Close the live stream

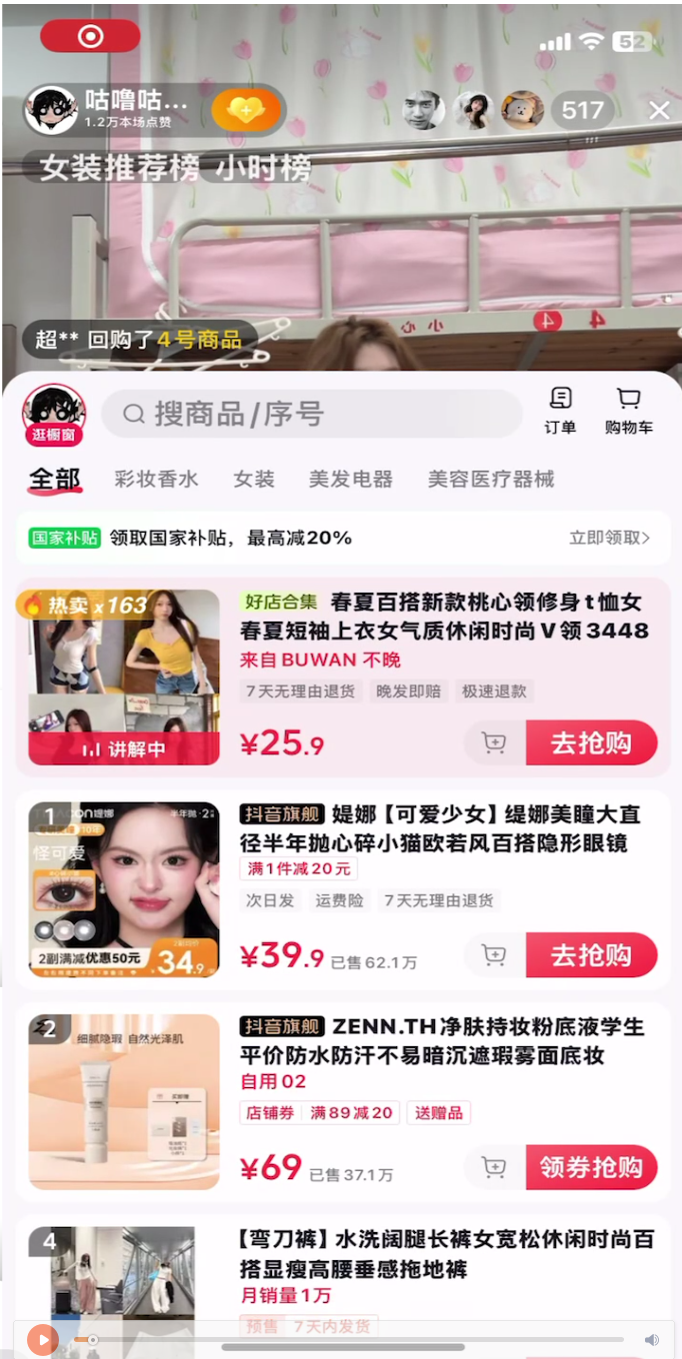659,111
